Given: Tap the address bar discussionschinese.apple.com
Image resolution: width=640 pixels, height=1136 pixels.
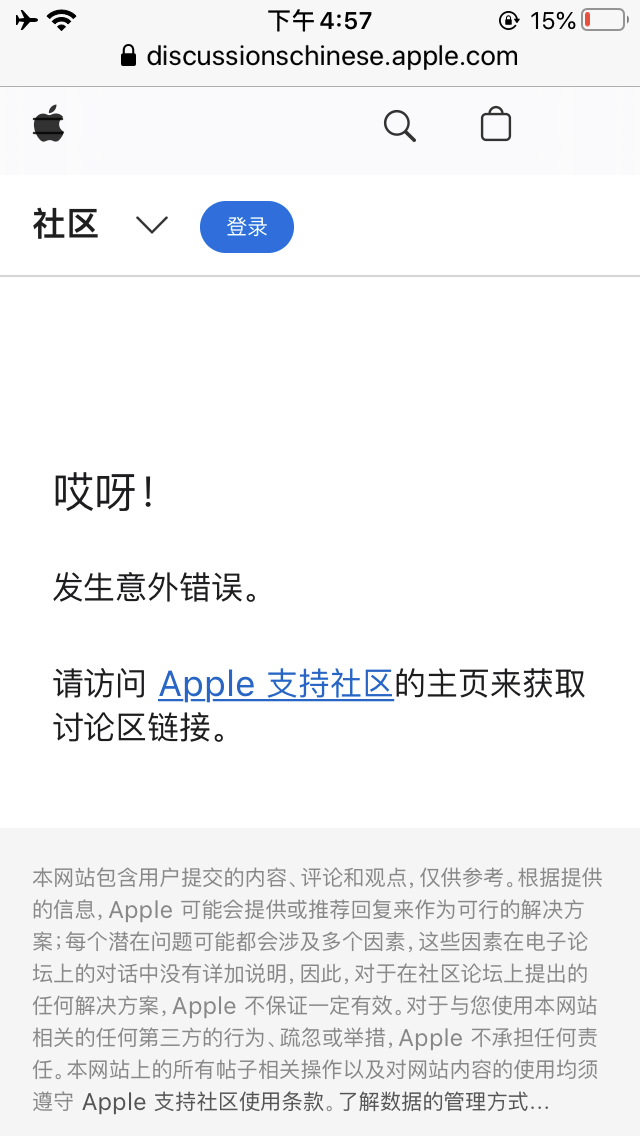Looking at the screenshot, I should coord(320,56).
